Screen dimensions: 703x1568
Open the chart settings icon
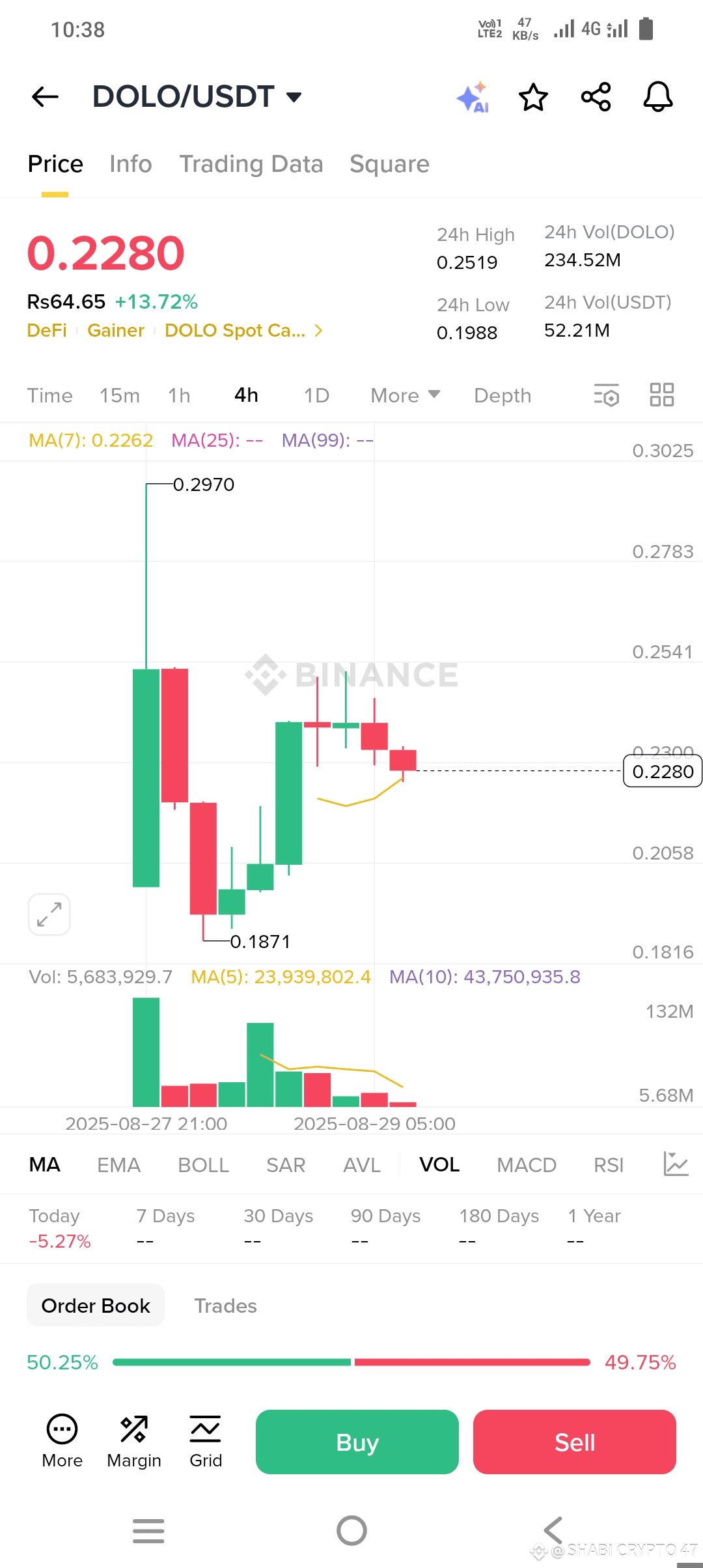click(x=606, y=395)
